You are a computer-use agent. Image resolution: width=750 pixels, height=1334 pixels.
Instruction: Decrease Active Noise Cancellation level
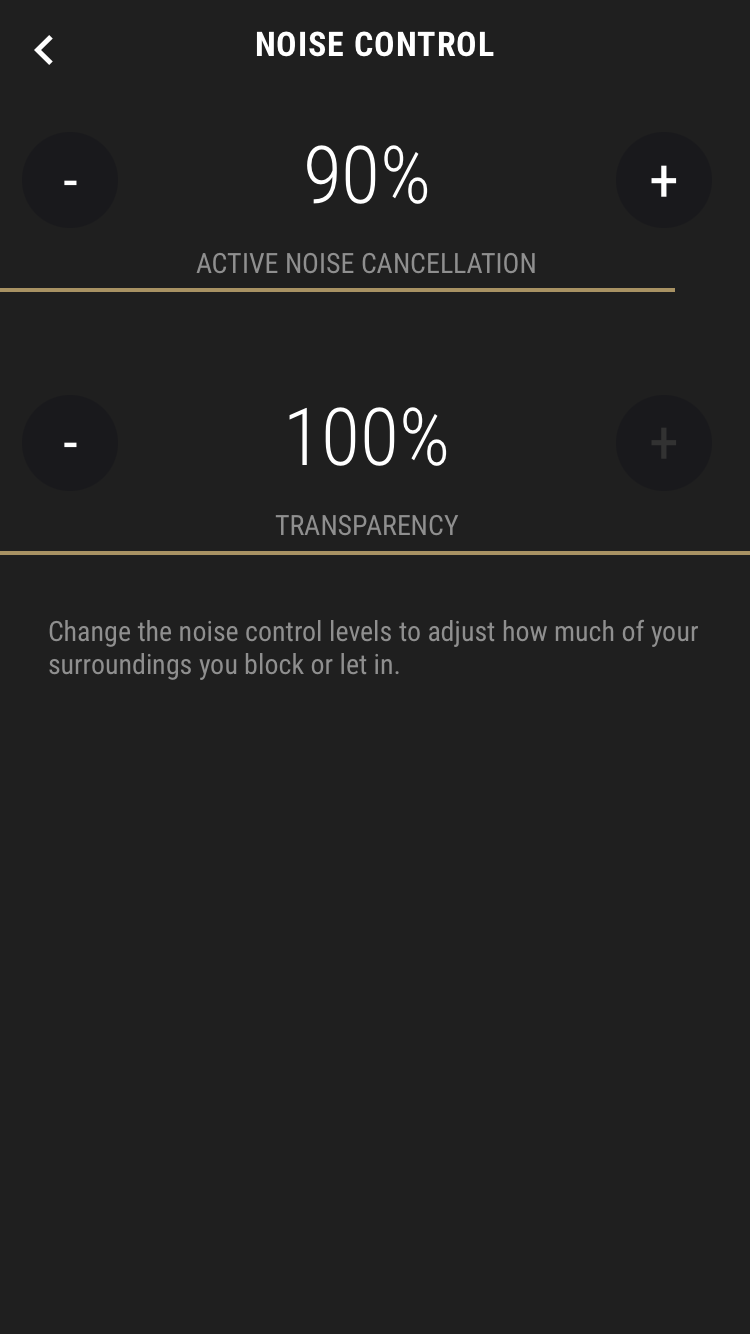(x=70, y=181)
